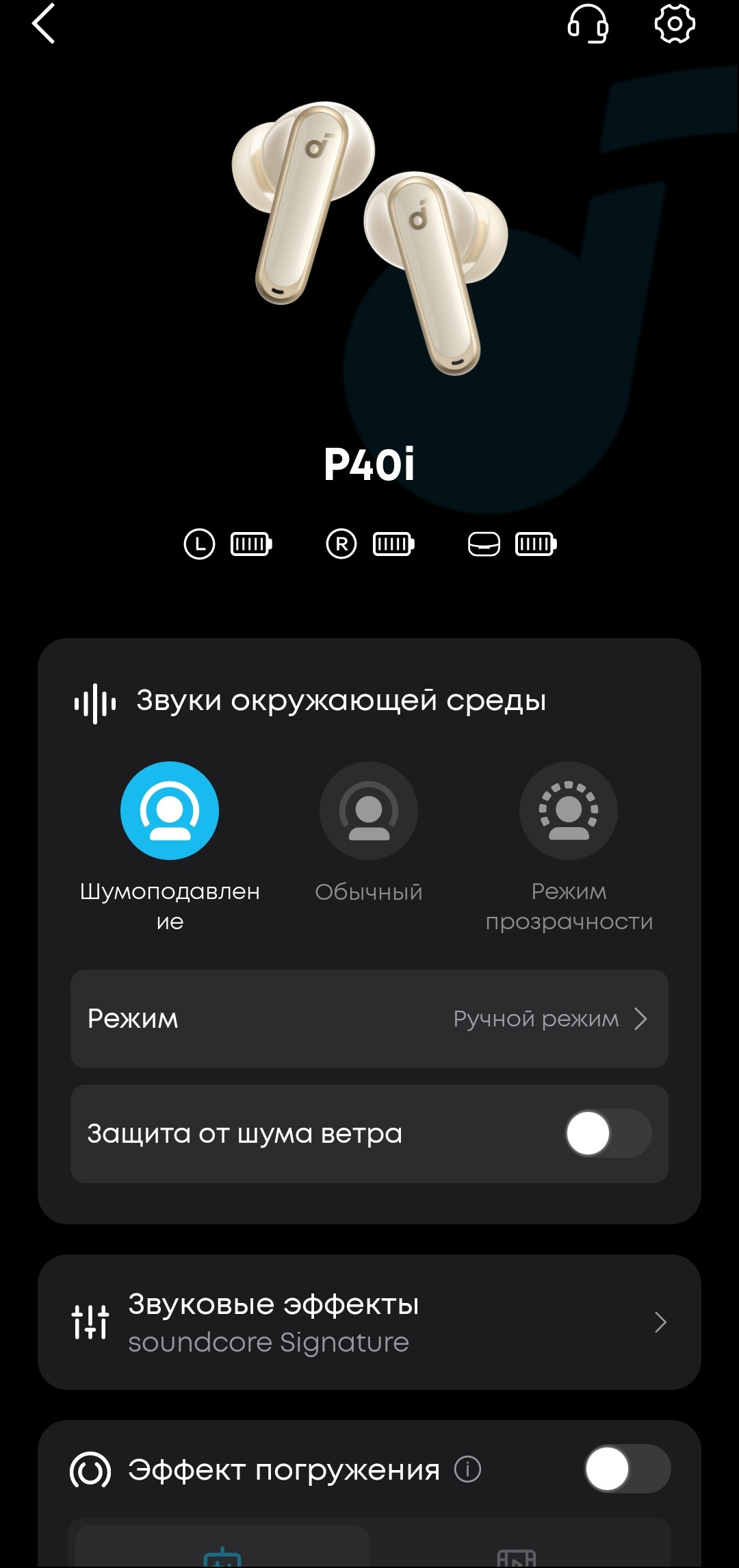Open Звуковые эффекты settings
This screenshot has height=1568, width=739.
coord(369,1322)
